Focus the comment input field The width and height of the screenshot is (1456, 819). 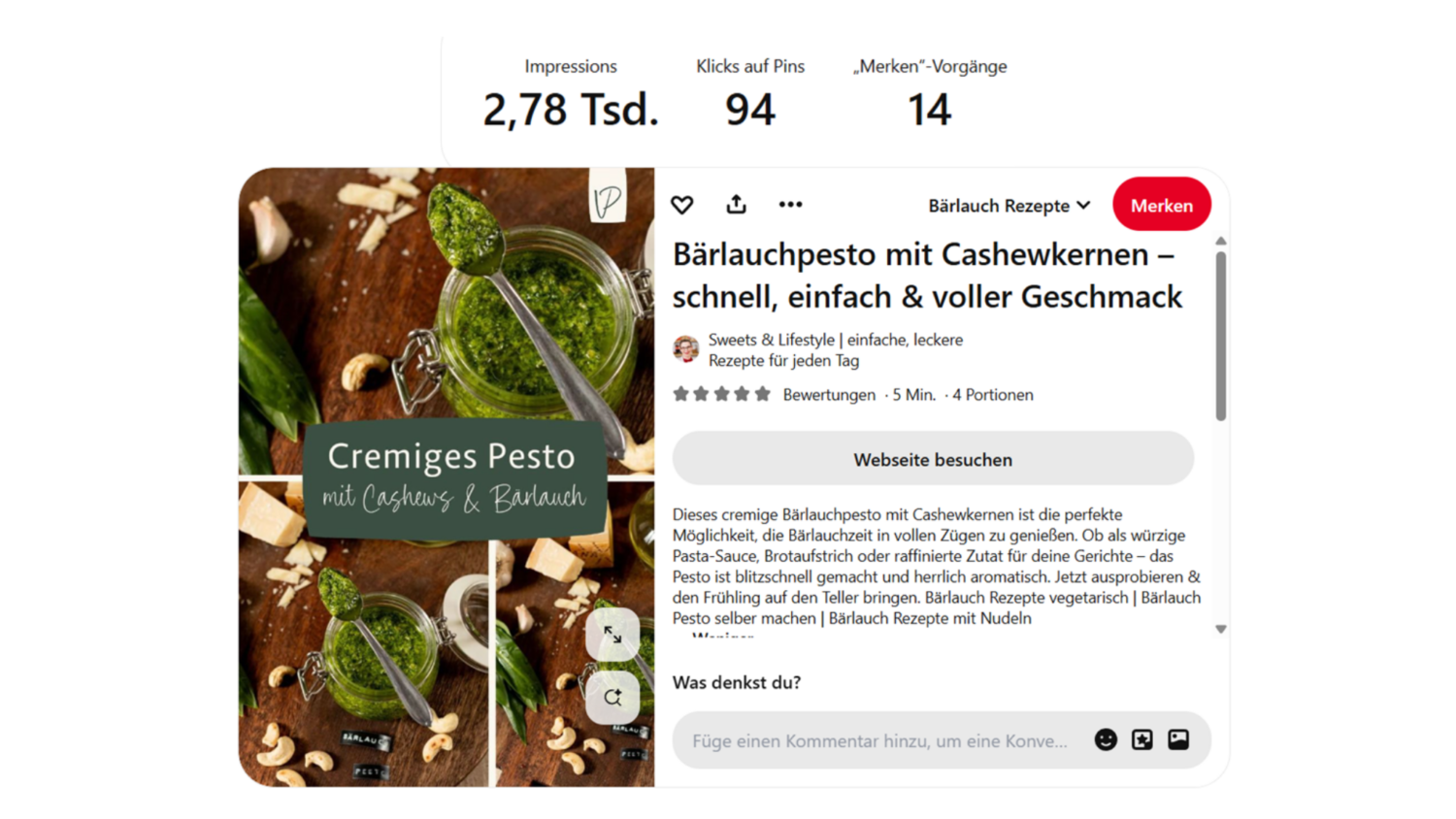coord(879,740)
